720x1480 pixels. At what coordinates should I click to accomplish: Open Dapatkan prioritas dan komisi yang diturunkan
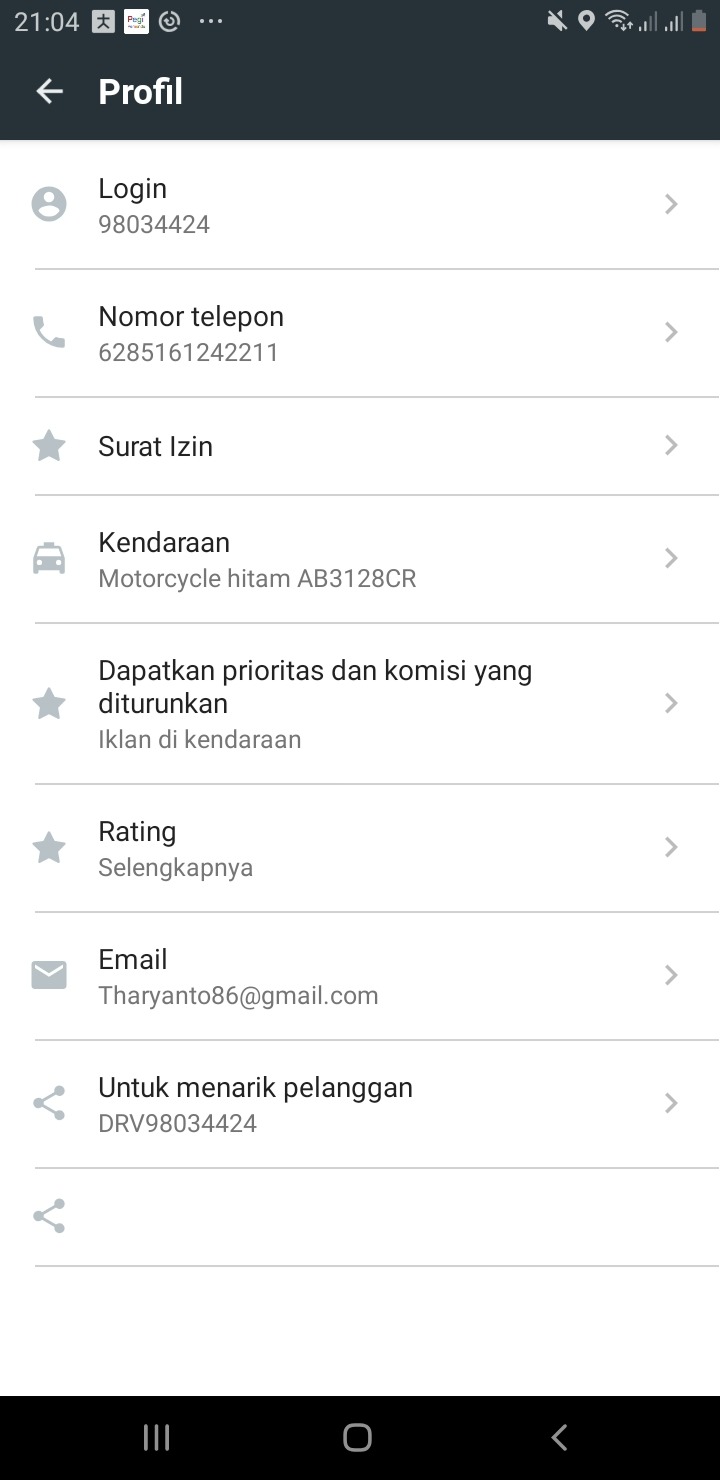[x=360, y=704]
